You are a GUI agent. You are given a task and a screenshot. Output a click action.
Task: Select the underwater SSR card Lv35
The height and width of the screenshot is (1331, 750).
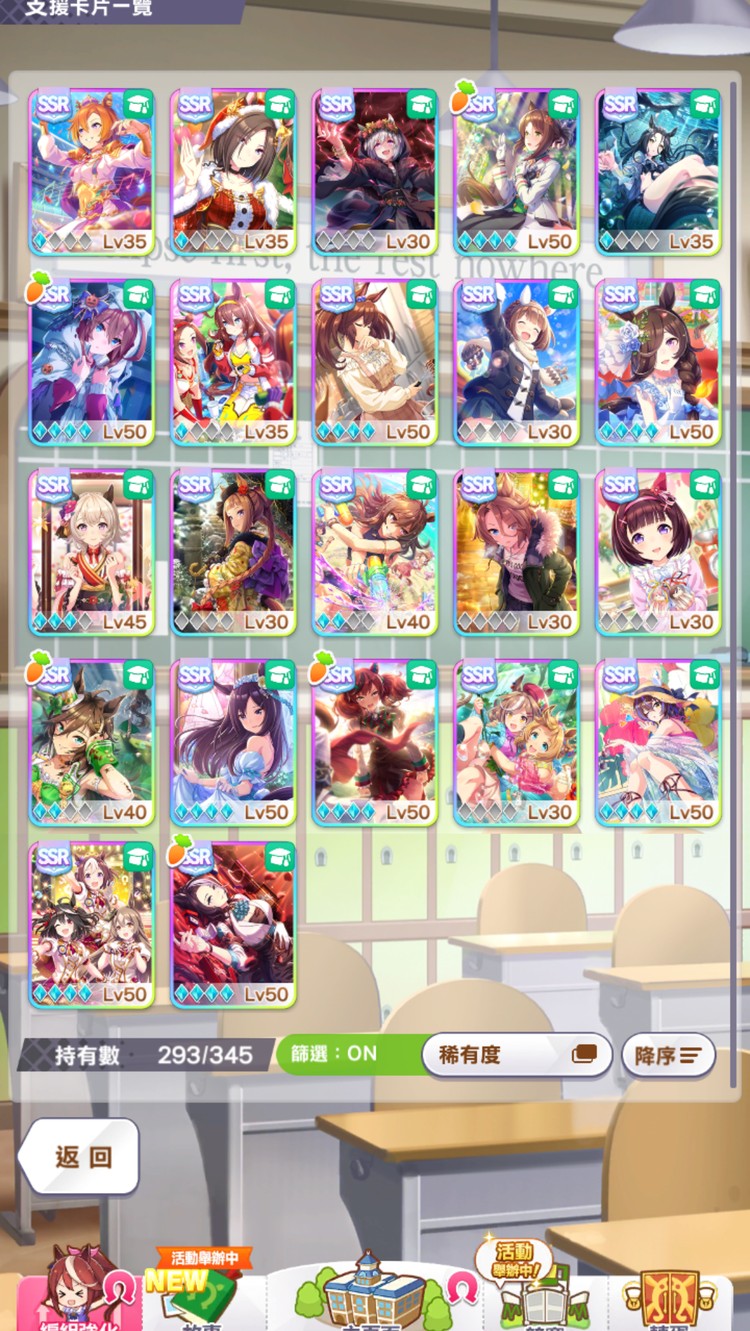coord(658,172)
